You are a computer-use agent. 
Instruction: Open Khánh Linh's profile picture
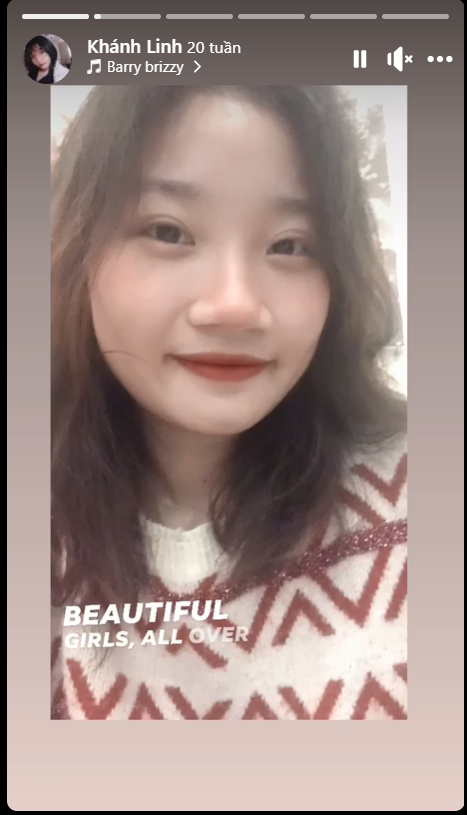tap(47, 59)
